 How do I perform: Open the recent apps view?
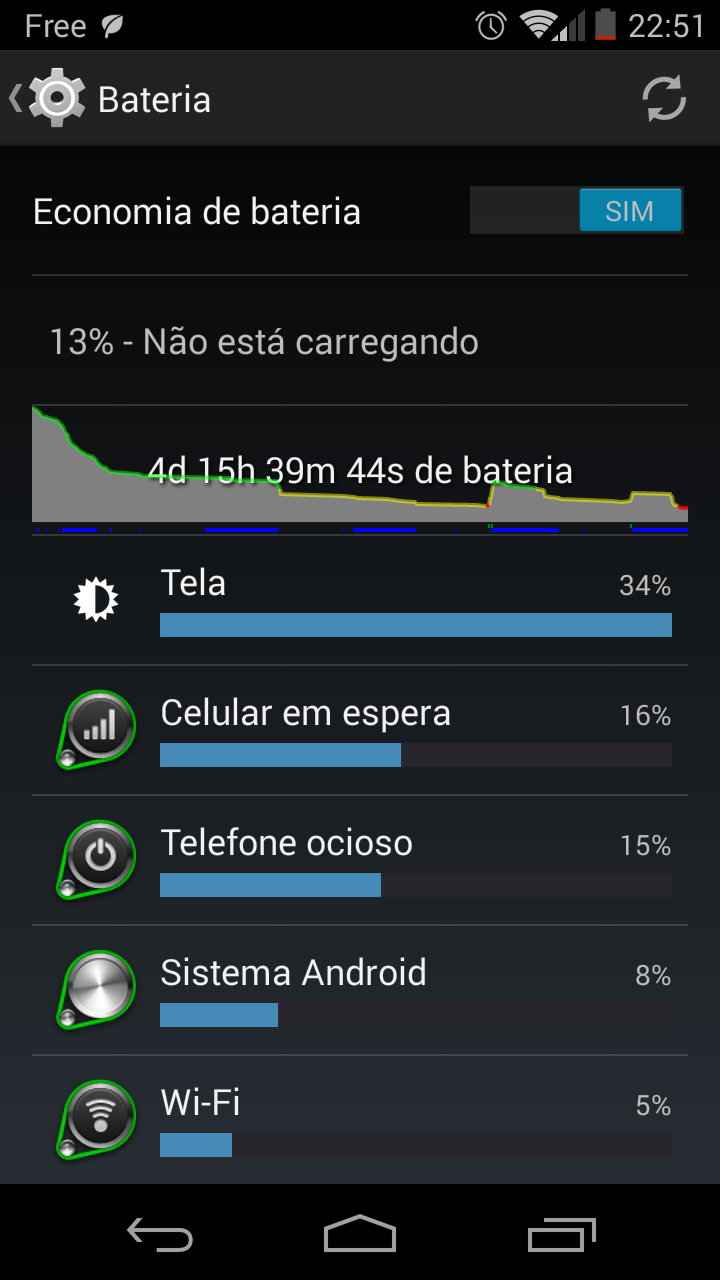tap(562, 1233)
